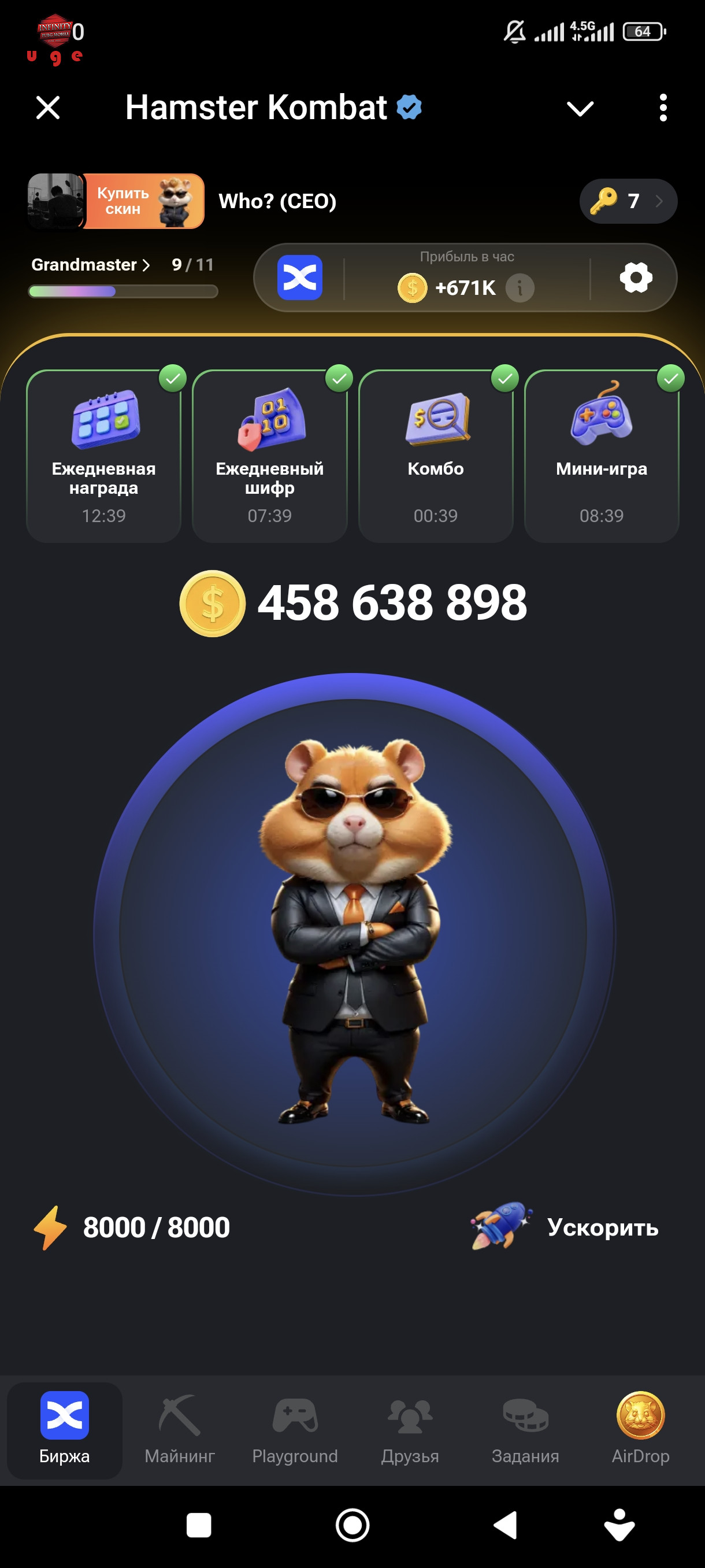Screen dimensions: 705x1568
Task: Close the Hamster Kombat mini app
Action: pyautogui.click(x=48, y=108)
